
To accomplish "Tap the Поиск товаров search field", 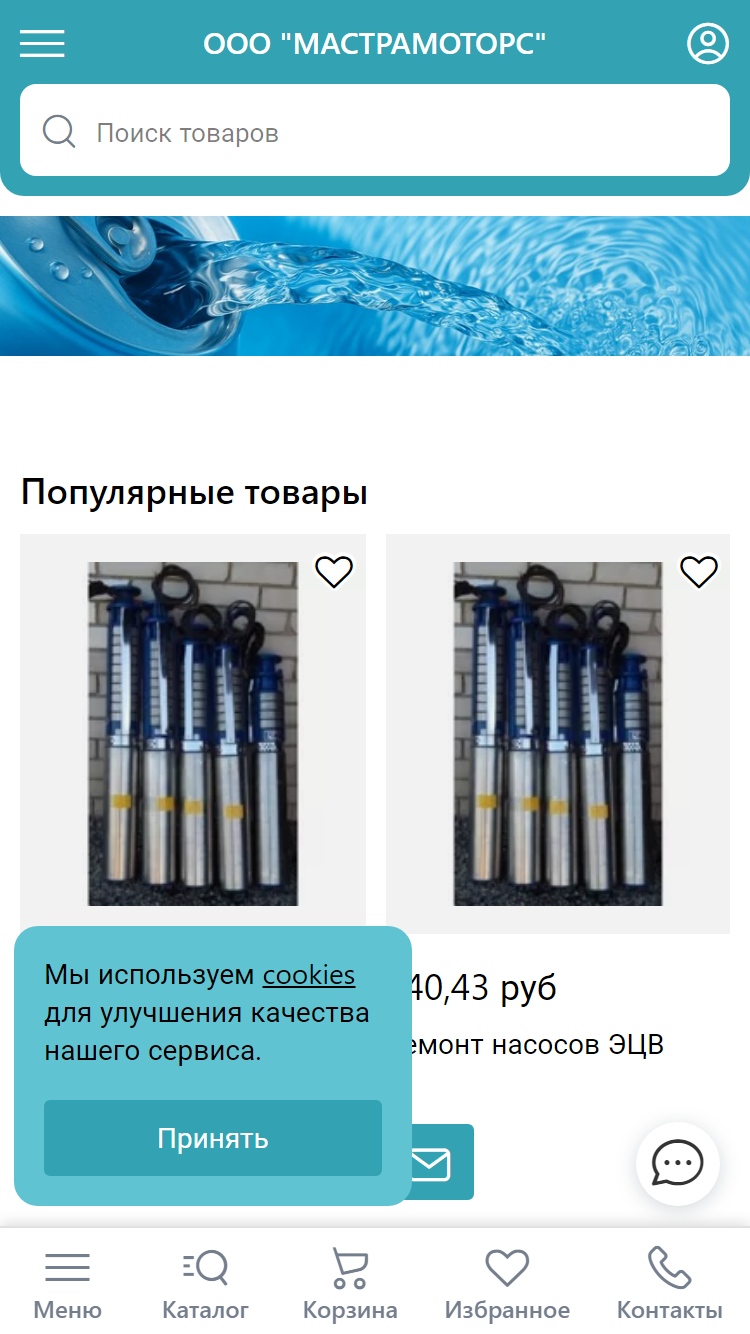I will coord(375,130).
